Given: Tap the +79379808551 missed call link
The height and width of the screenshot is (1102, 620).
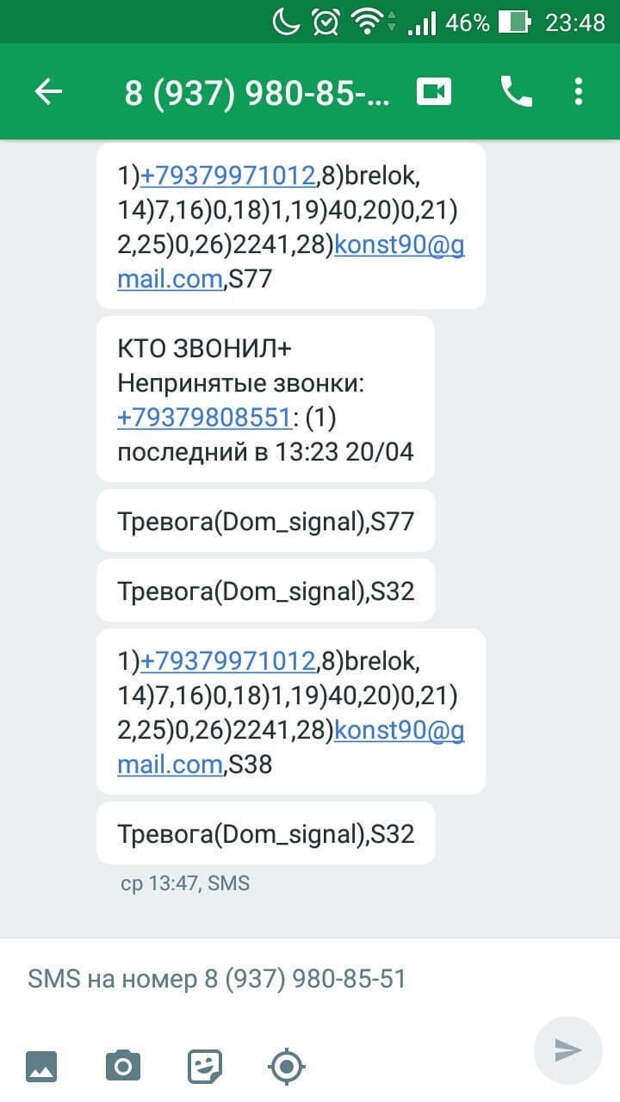Looking at the screenshot, I should pyautogui.click(x=204, y=418).
